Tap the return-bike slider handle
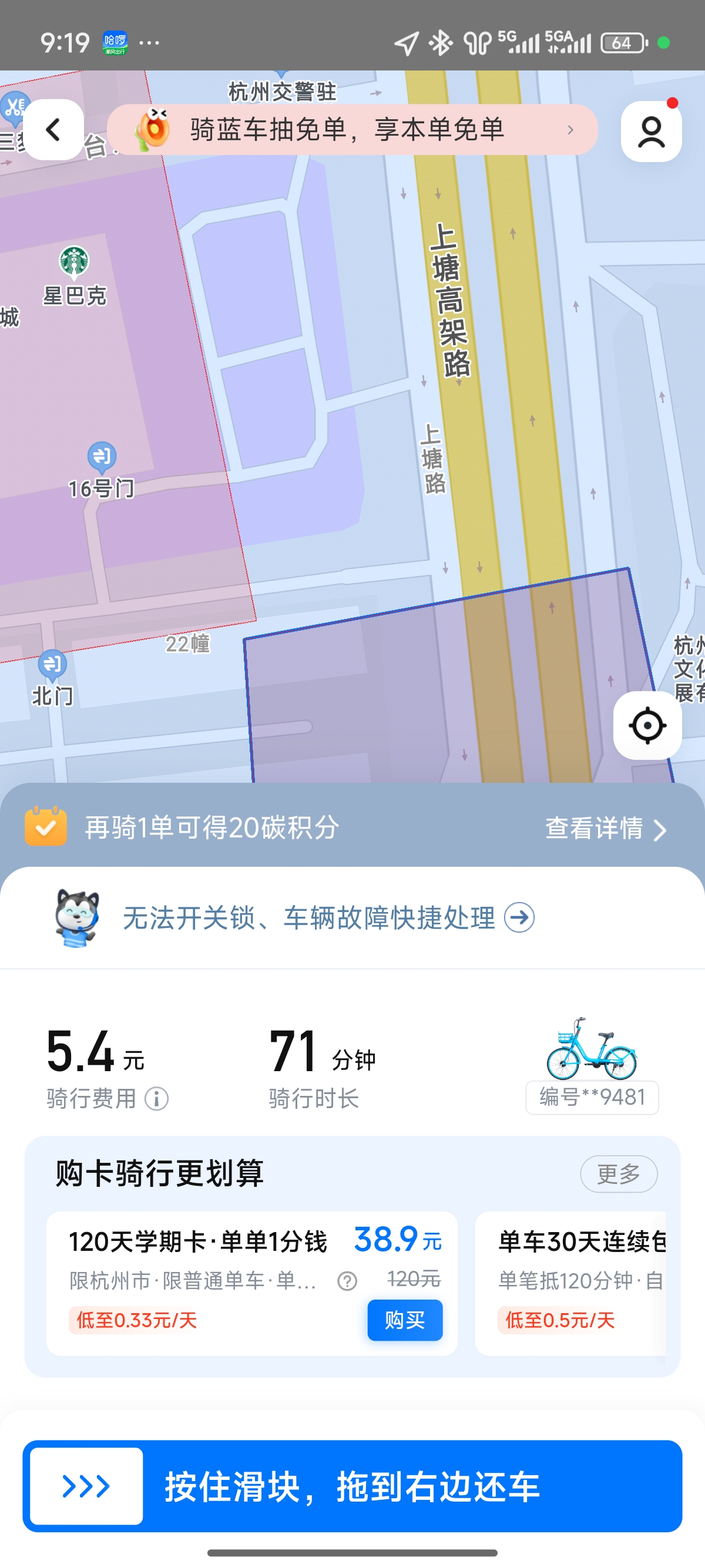This screenshot has width=705, height=1568. pos(86,1486)
